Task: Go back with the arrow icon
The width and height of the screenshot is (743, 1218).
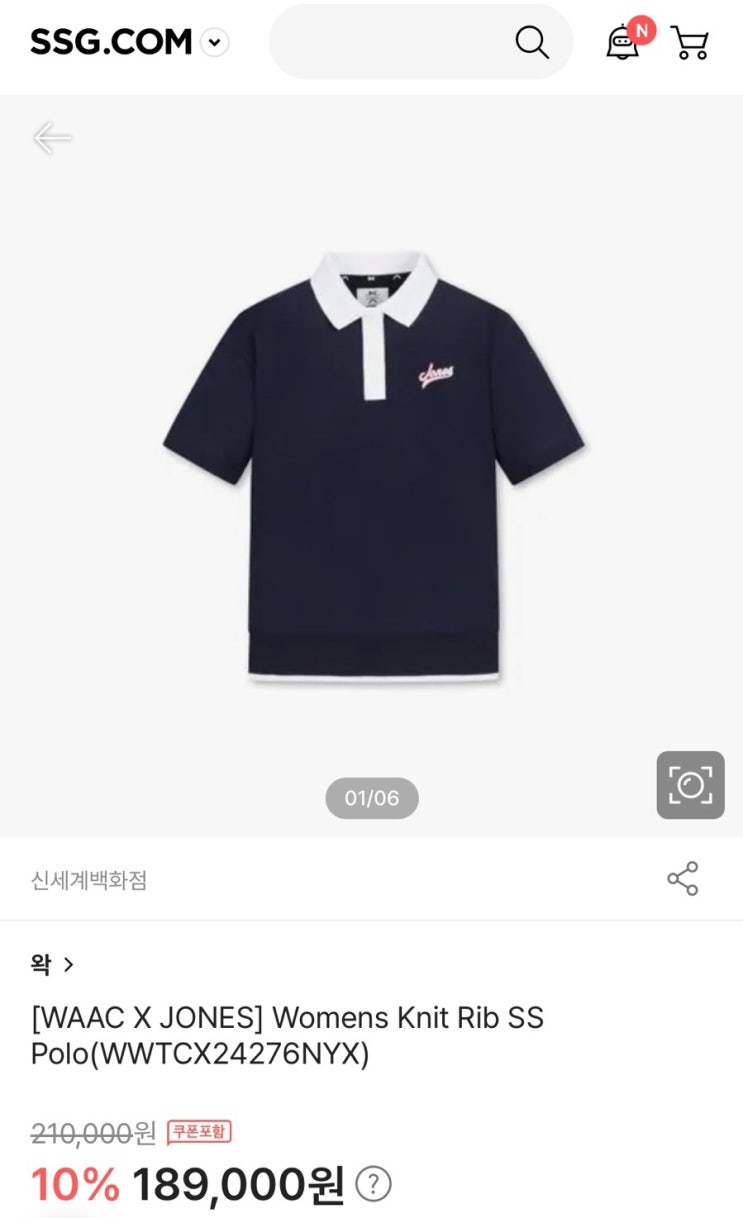Action: [x=52, y=138]
